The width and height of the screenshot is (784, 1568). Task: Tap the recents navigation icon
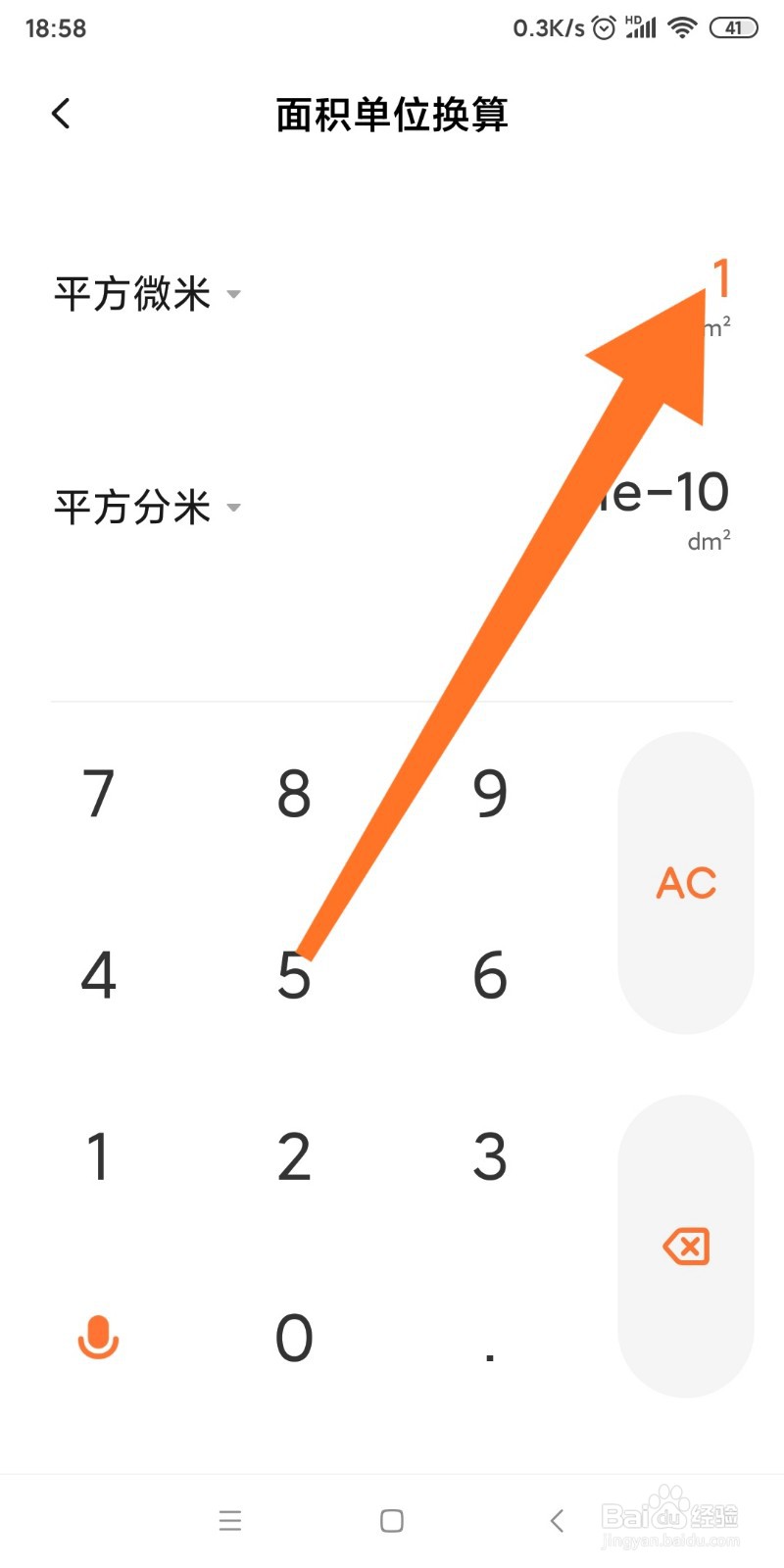(230, 1520)
